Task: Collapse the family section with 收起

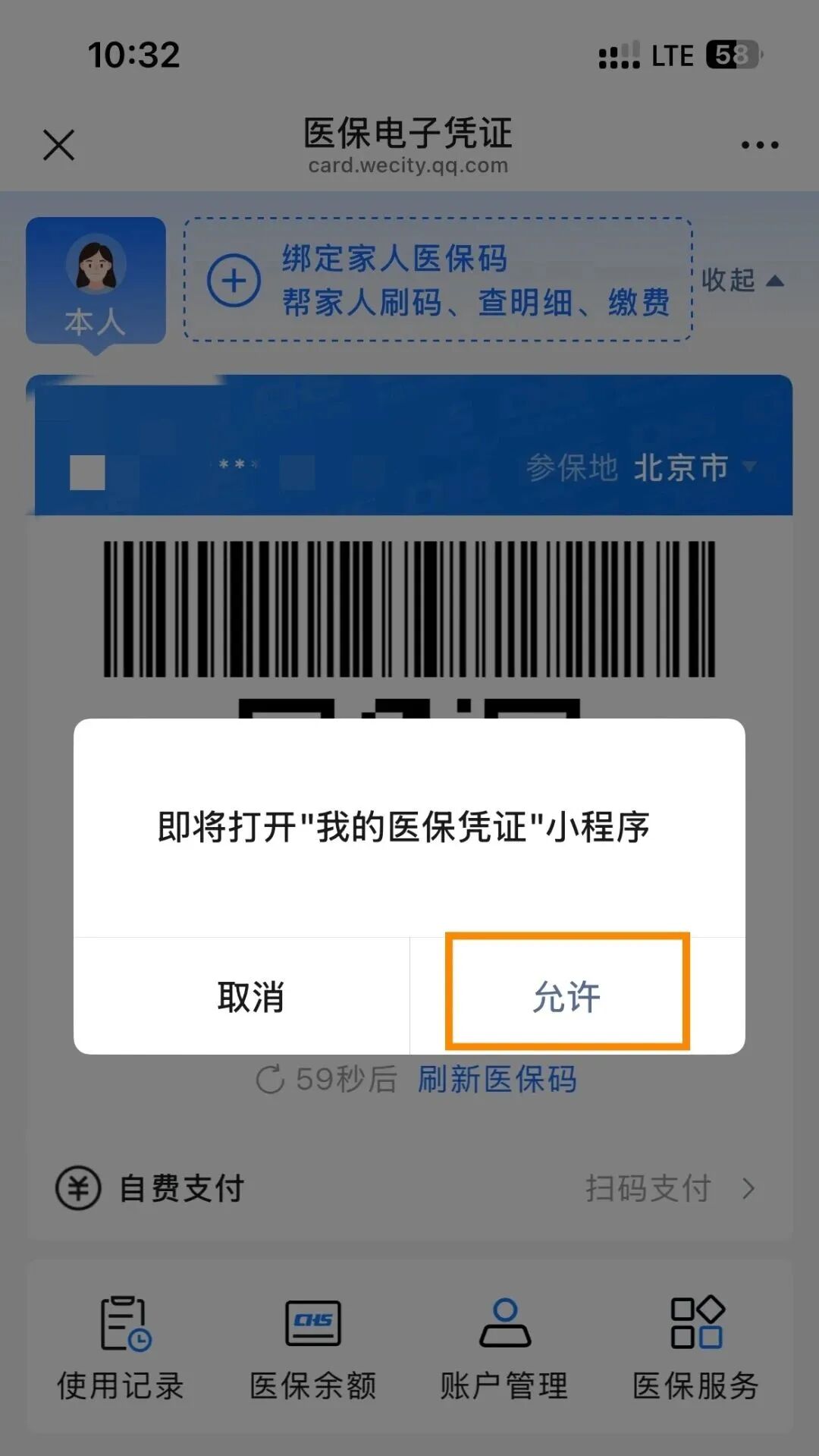Action: click(x=742, y=281)
